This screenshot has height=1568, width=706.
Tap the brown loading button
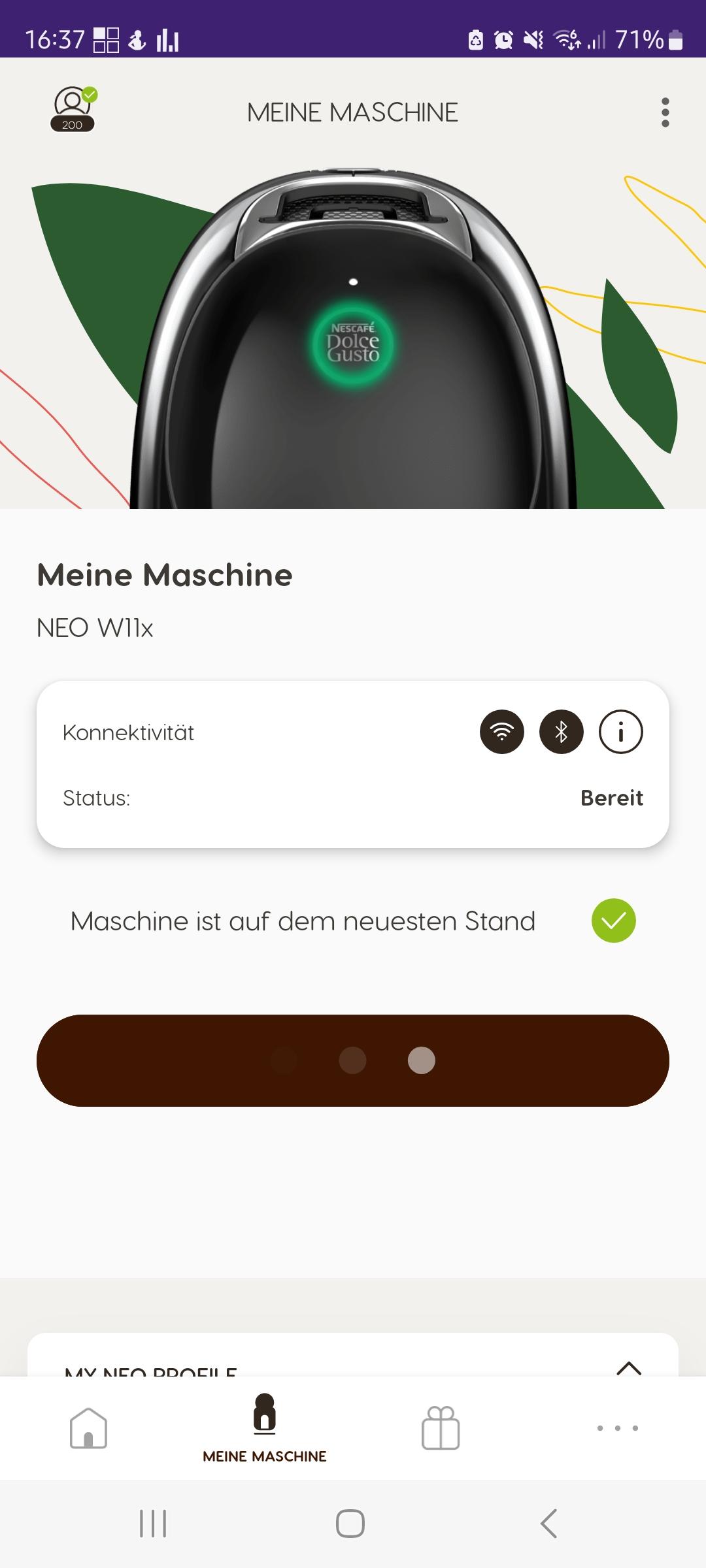(x=353, y=1060)
